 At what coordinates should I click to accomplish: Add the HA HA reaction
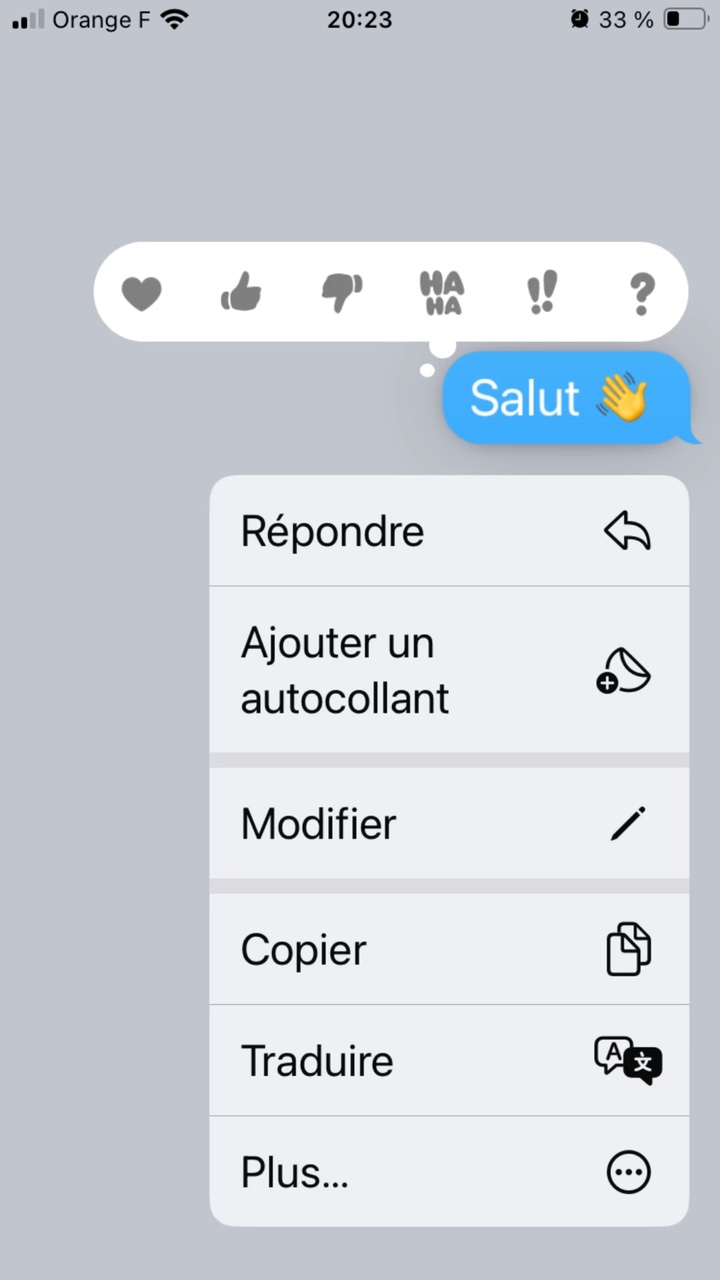click(441, 293)
